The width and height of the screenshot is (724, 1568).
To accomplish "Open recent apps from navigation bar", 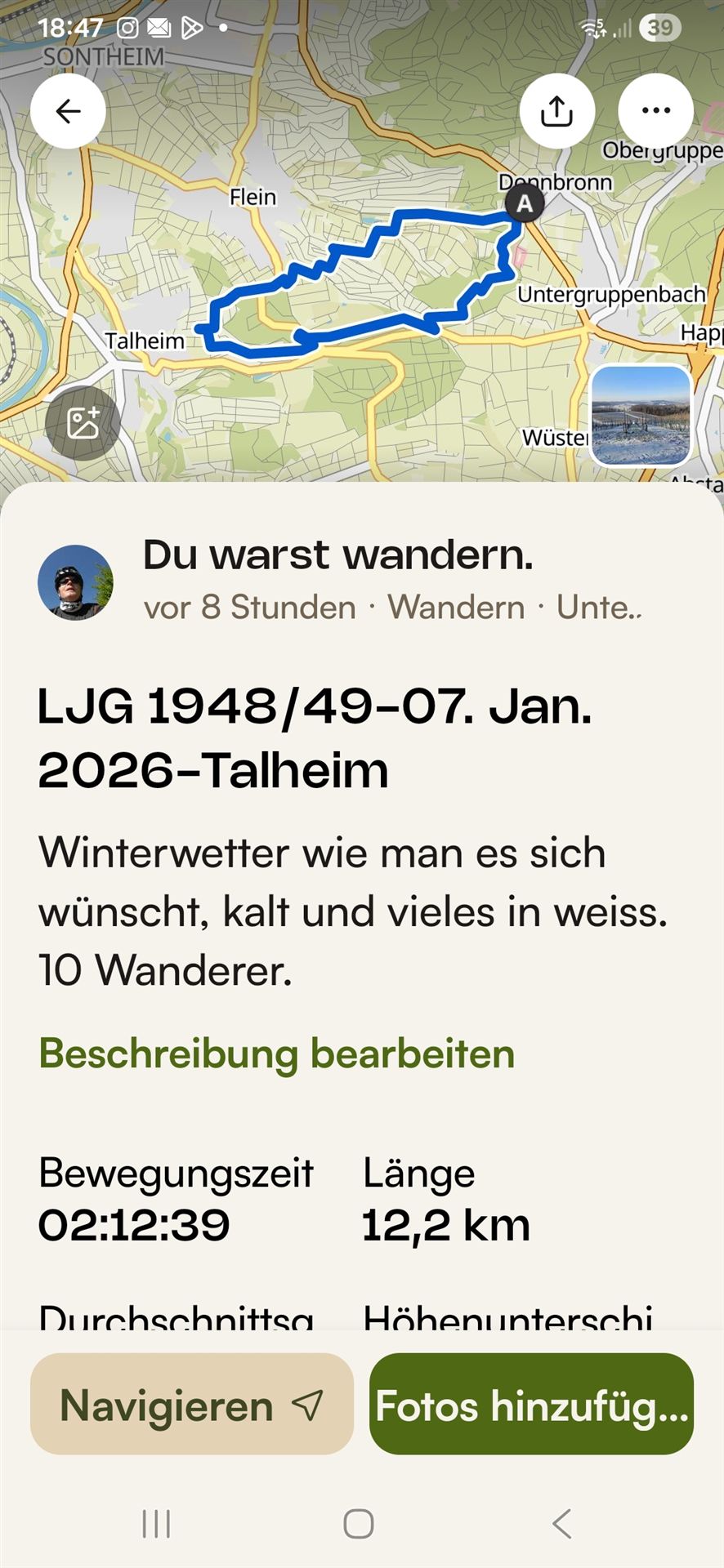I will 156,1523.
